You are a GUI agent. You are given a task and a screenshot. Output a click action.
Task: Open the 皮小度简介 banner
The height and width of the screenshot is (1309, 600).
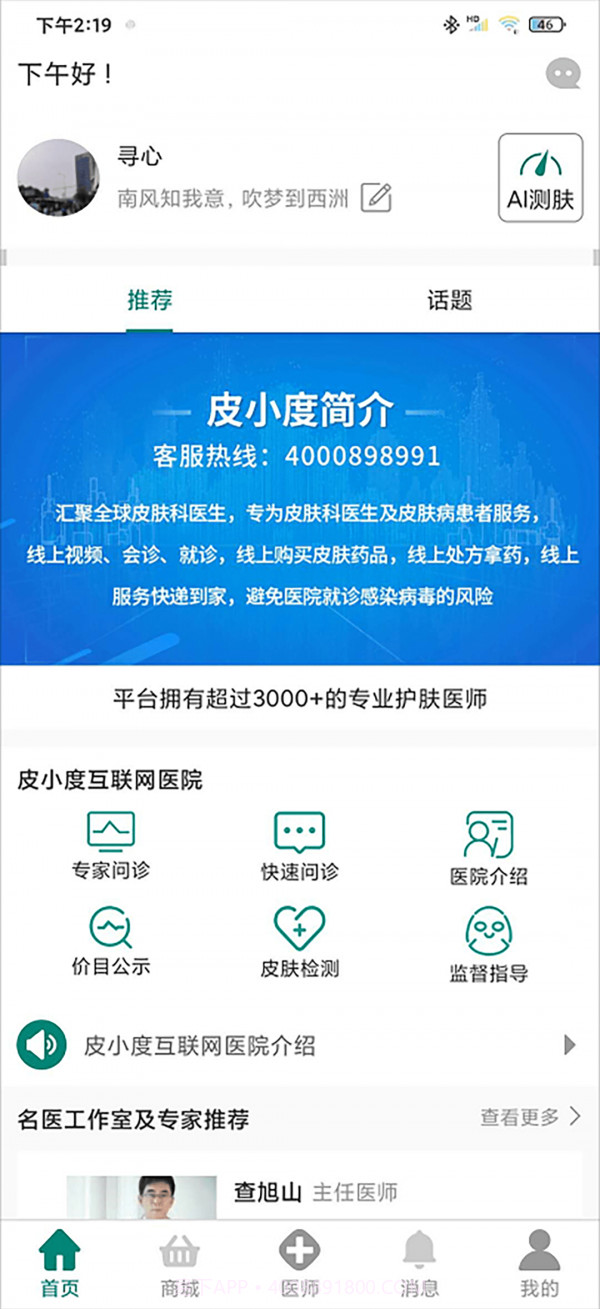(x=300, y=498)
